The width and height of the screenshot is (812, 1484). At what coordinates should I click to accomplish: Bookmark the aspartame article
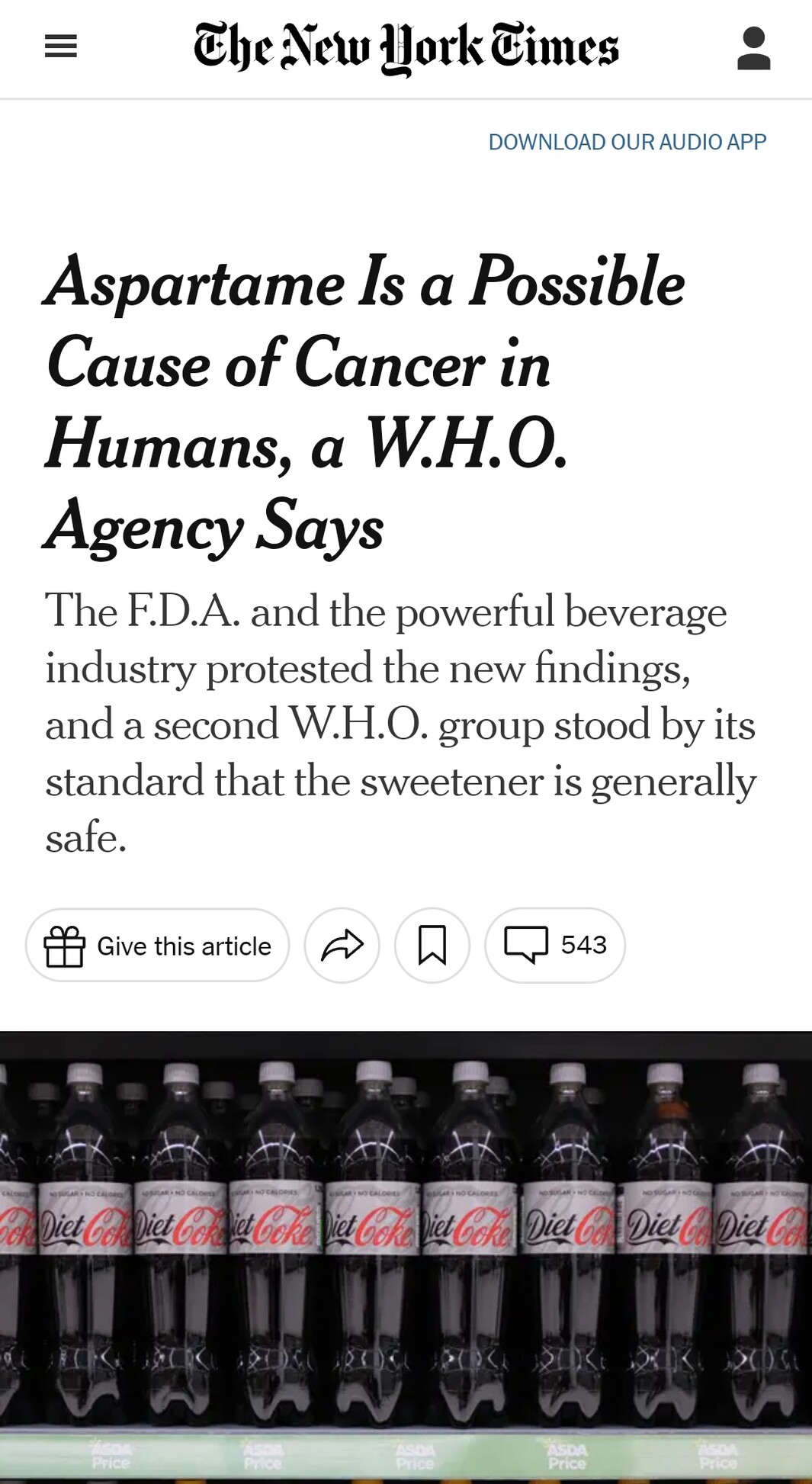pyautogui.click(x=432, y=946)
